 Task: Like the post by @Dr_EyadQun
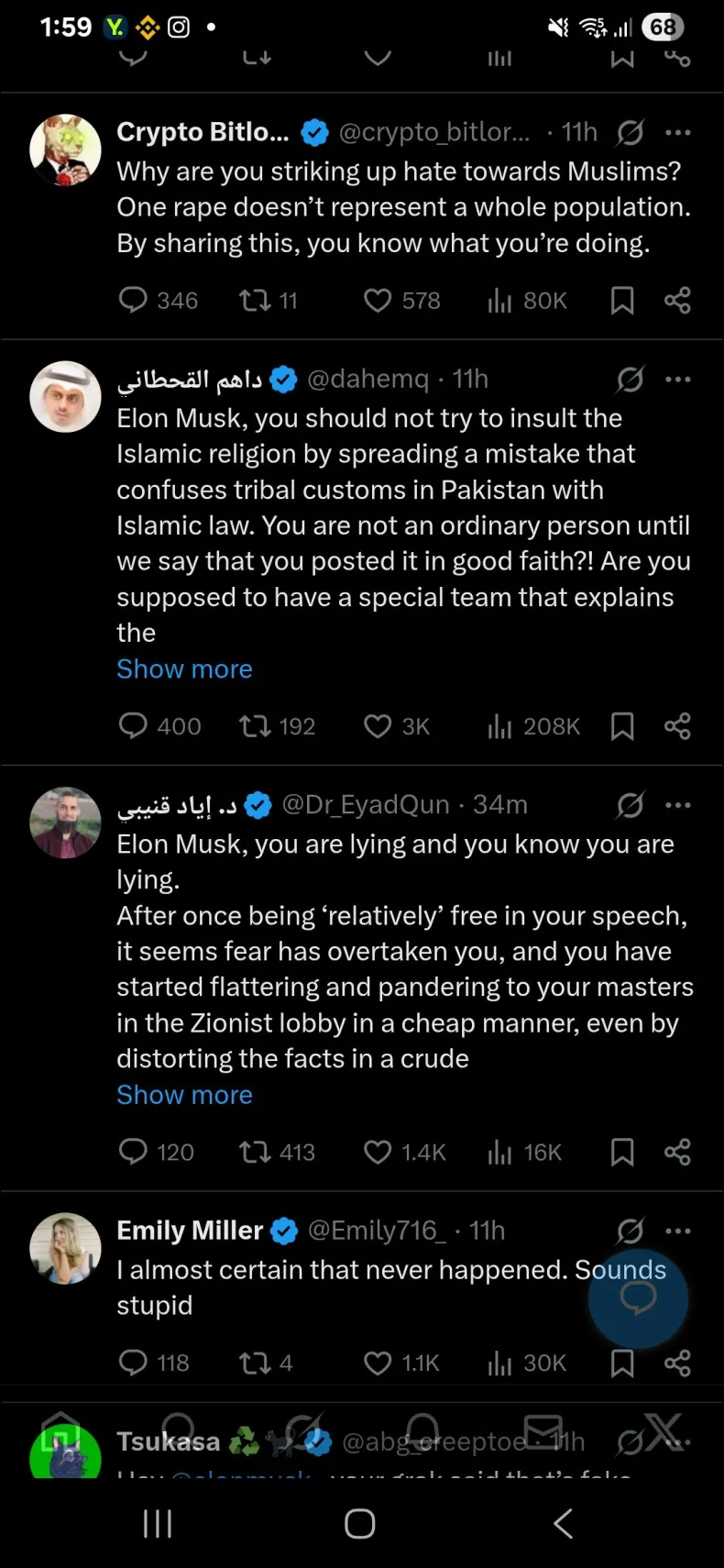click(x=378, y=1152)
